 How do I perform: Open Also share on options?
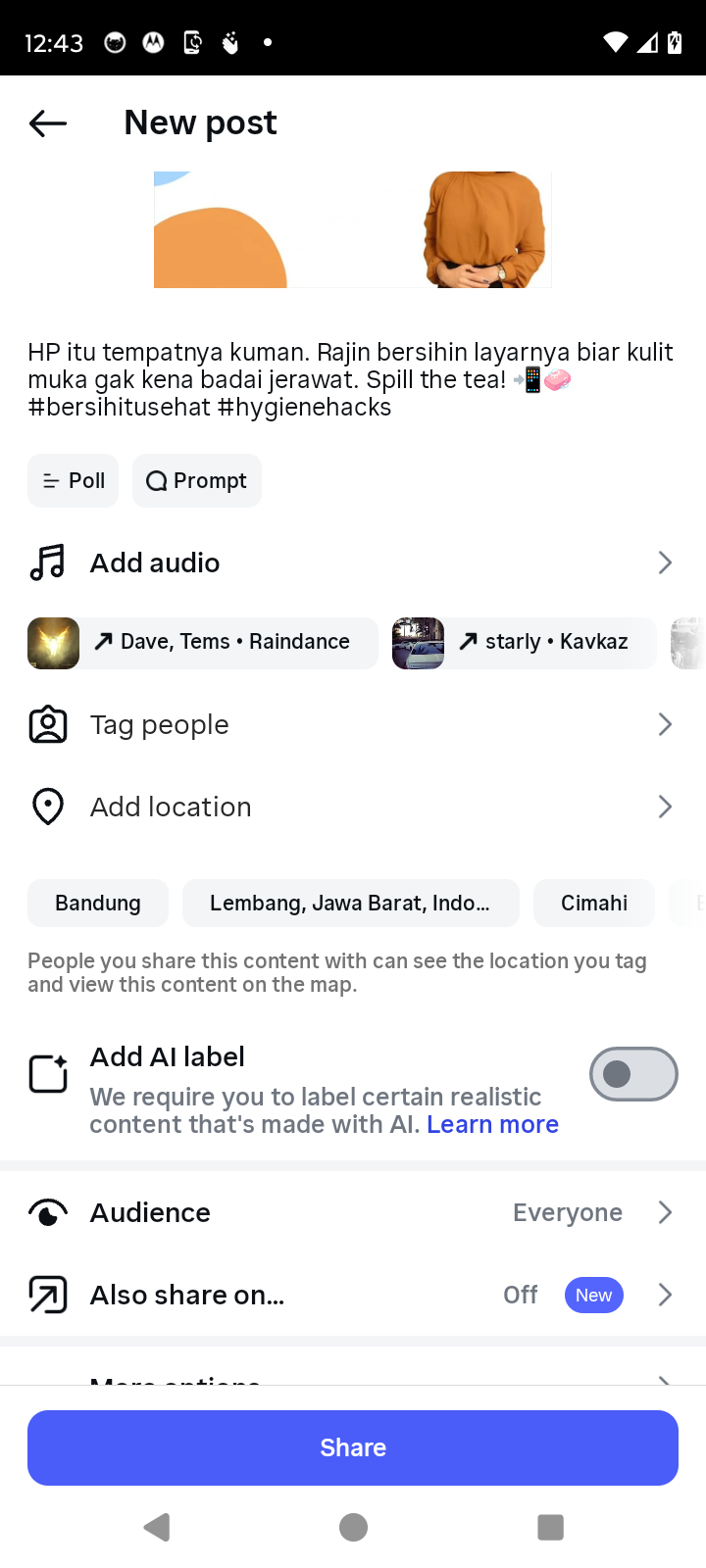point(352,1296)
